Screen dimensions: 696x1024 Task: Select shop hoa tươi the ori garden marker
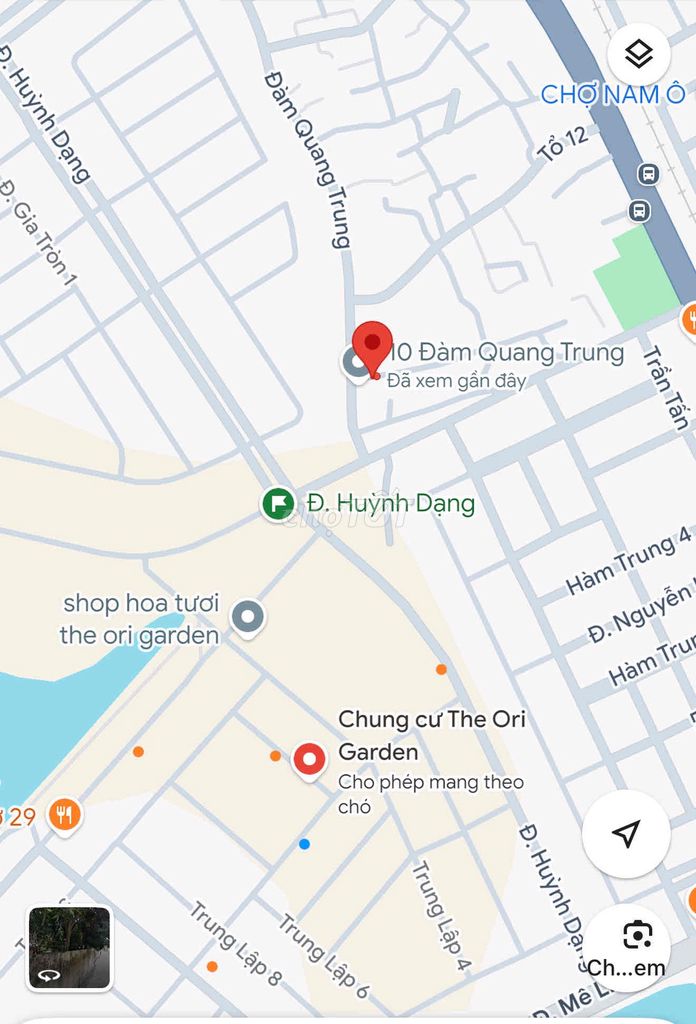coord(248,617)
